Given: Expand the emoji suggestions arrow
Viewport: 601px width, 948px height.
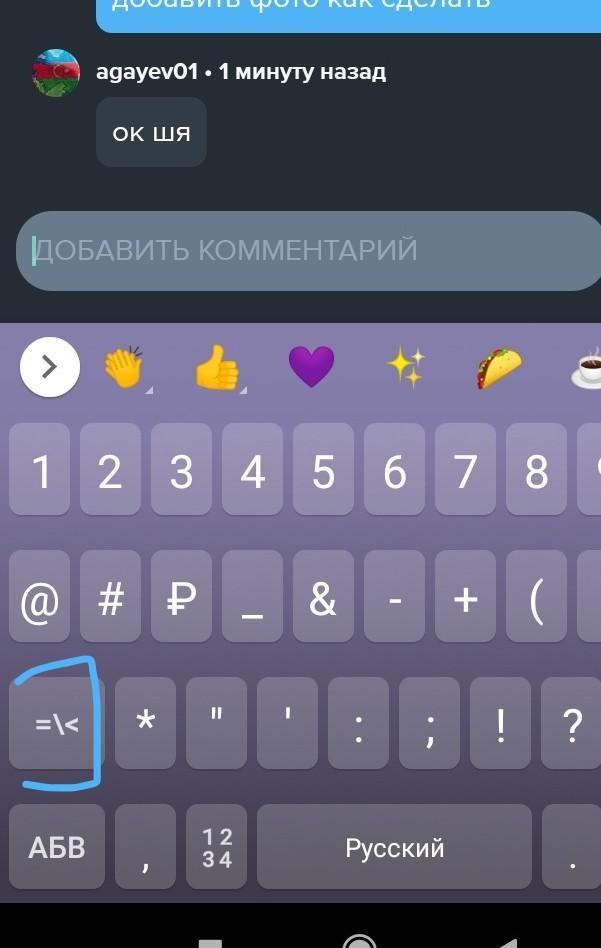Looking at the screenshot, I should point(49,368).
